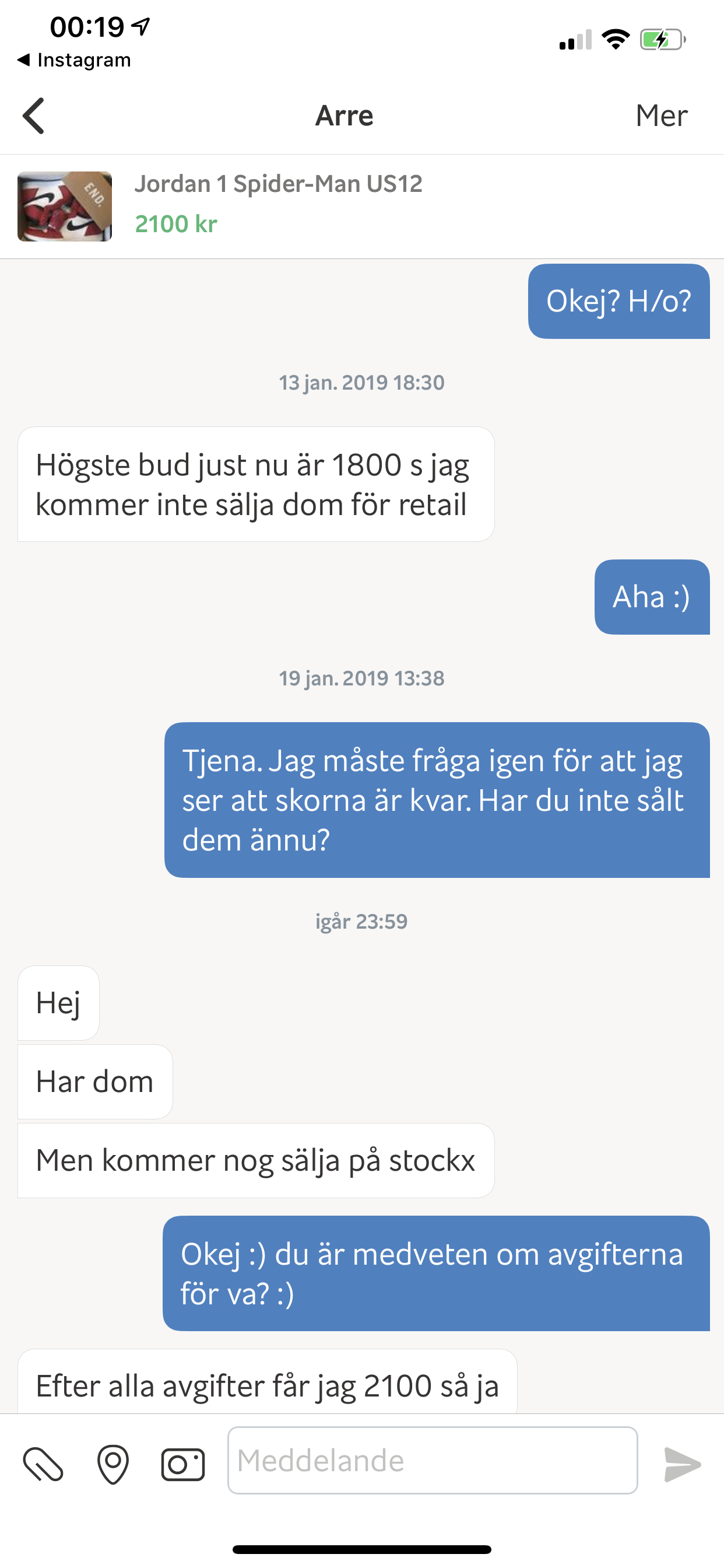Open the camera to send a photo

(182, 1464)
